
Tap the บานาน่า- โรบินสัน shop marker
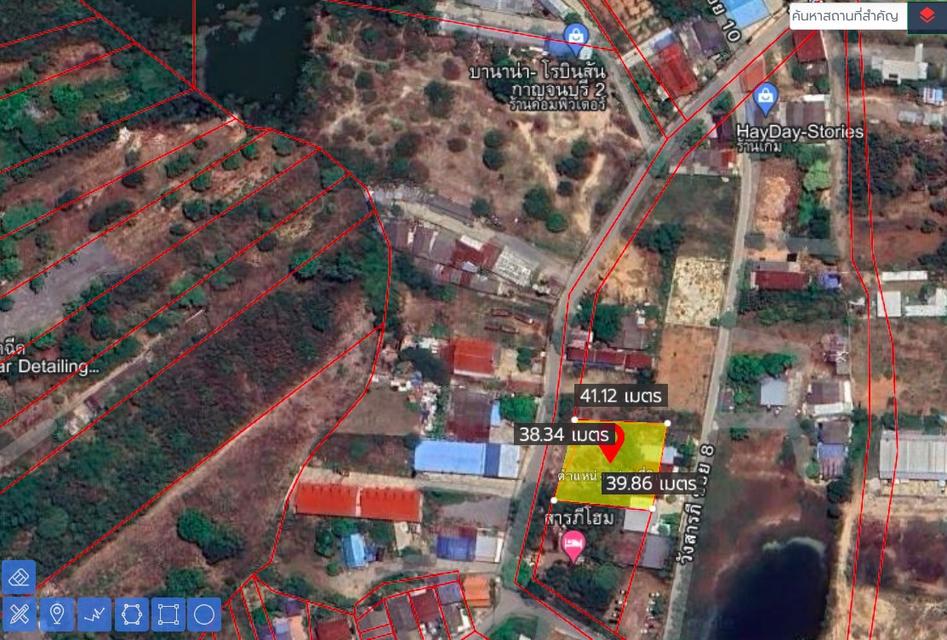point(575,38)
